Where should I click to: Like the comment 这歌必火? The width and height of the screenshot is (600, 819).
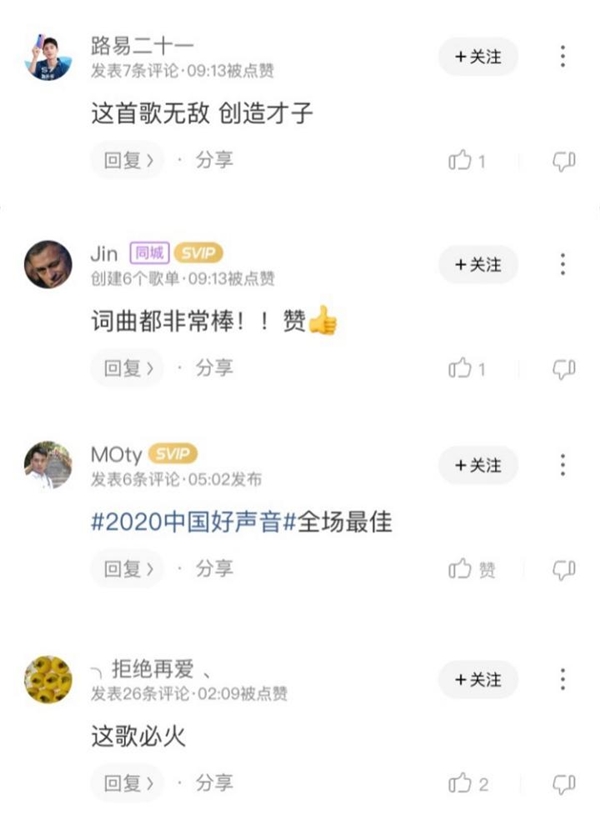[x=467, y=783]
